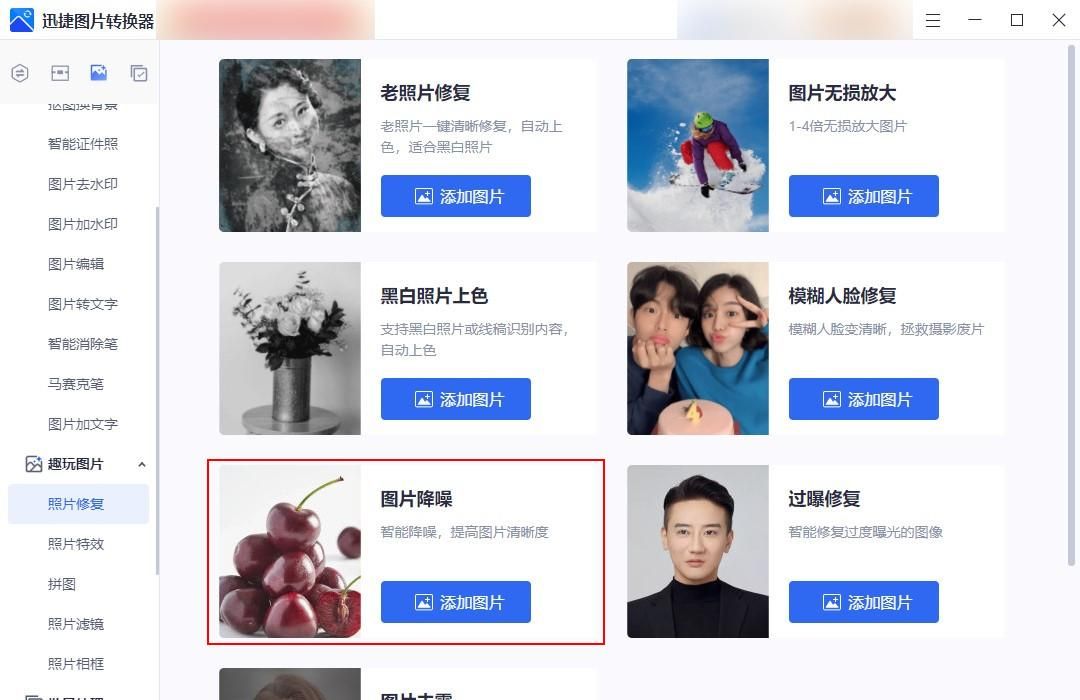Open 图片编辑 tool
The image size is (1080, 700).
[76, 264]
